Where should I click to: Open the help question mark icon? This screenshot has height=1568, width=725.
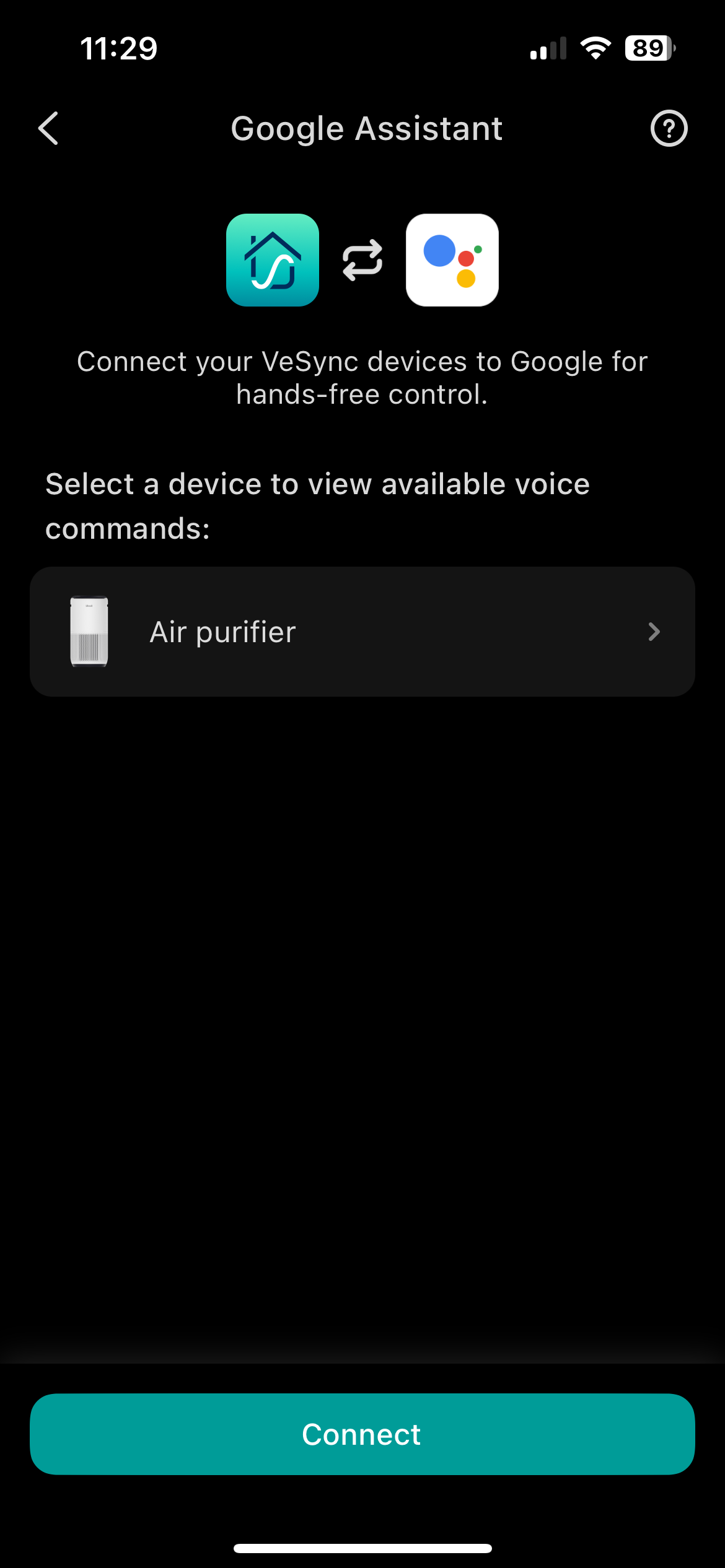(669, 129)
